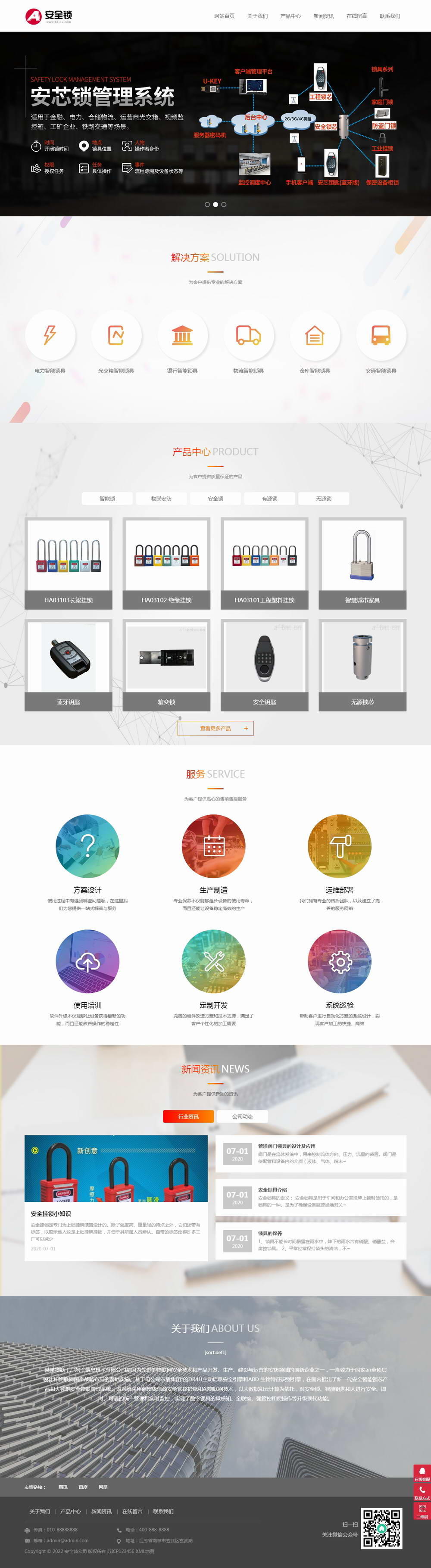View the 蓝牙钥匙 product card
431x1568 pixels.
(x=68, y=665)
